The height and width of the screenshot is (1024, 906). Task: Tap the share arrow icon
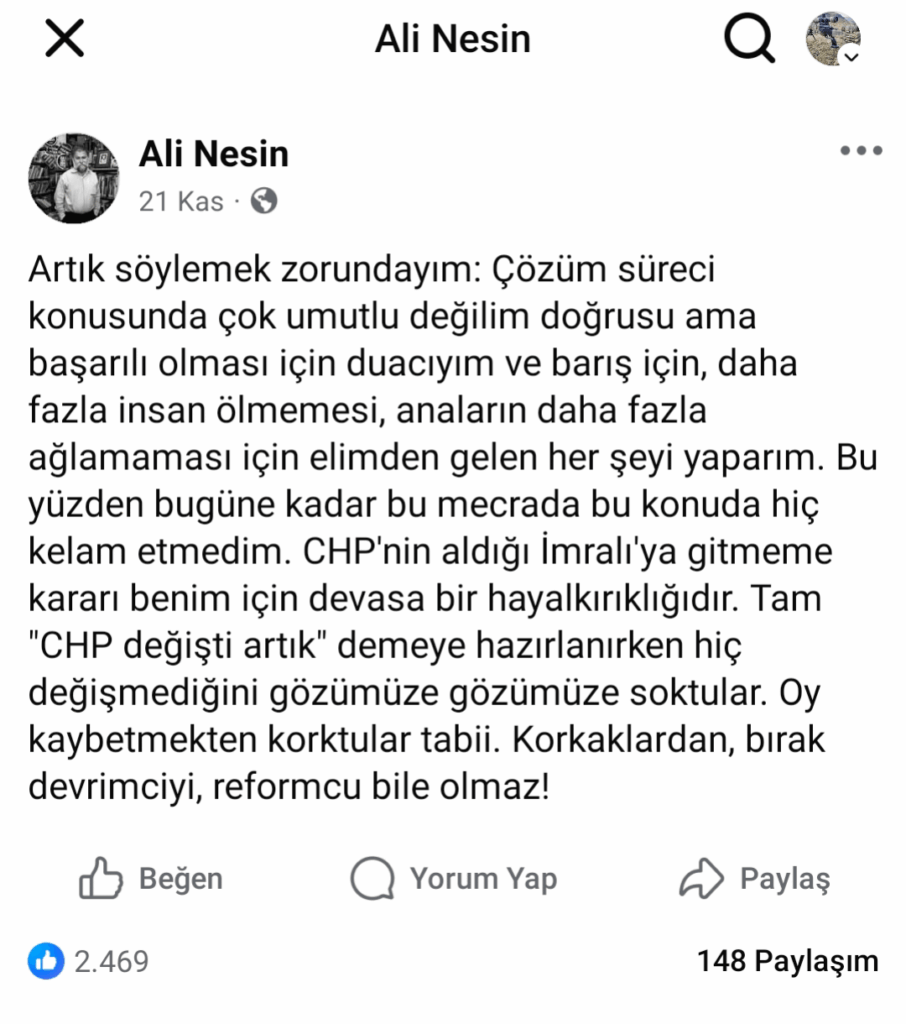pyautogui.click(x=703, y=878)
